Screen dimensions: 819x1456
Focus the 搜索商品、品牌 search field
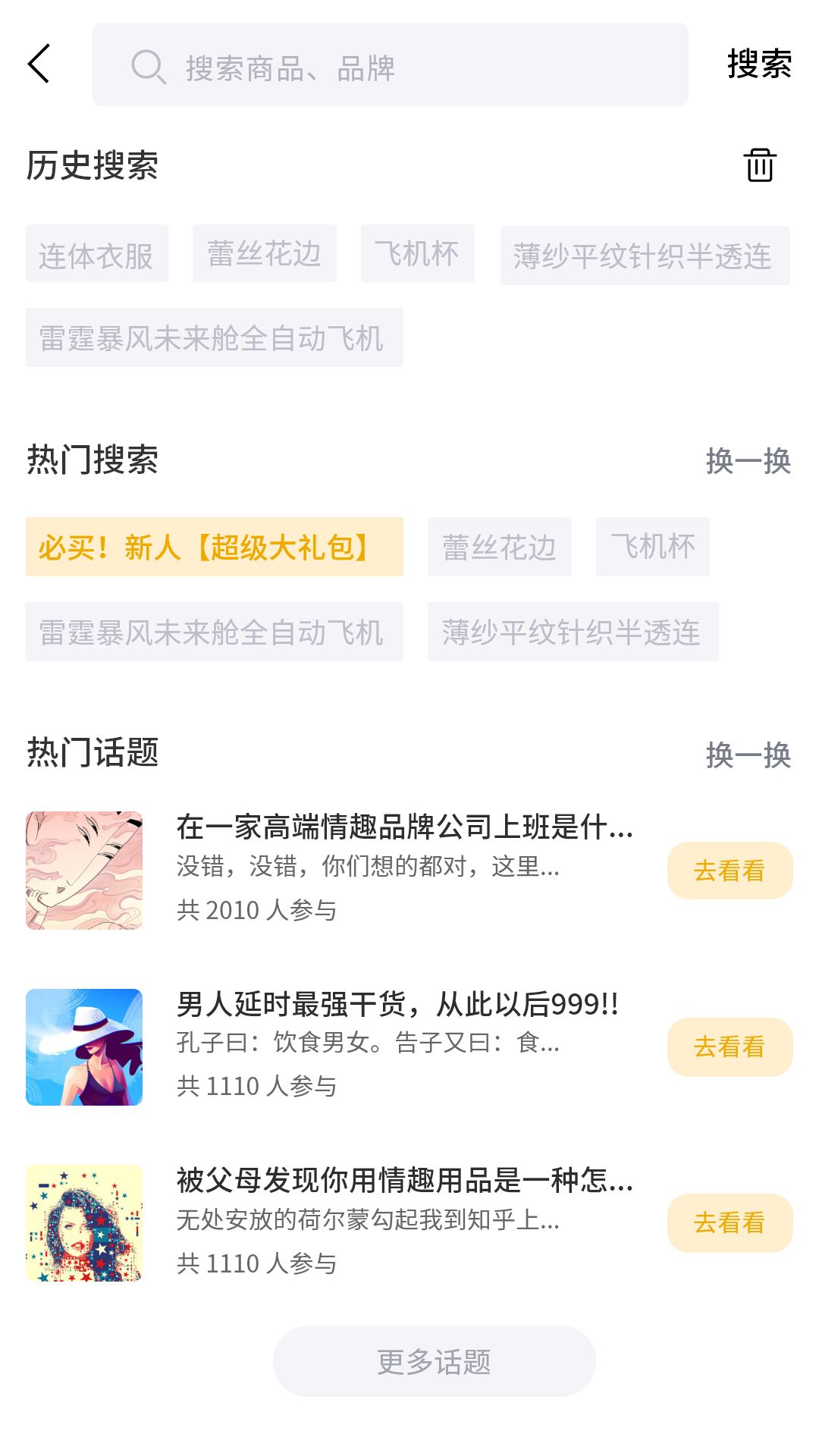click(x=390, y=65)
